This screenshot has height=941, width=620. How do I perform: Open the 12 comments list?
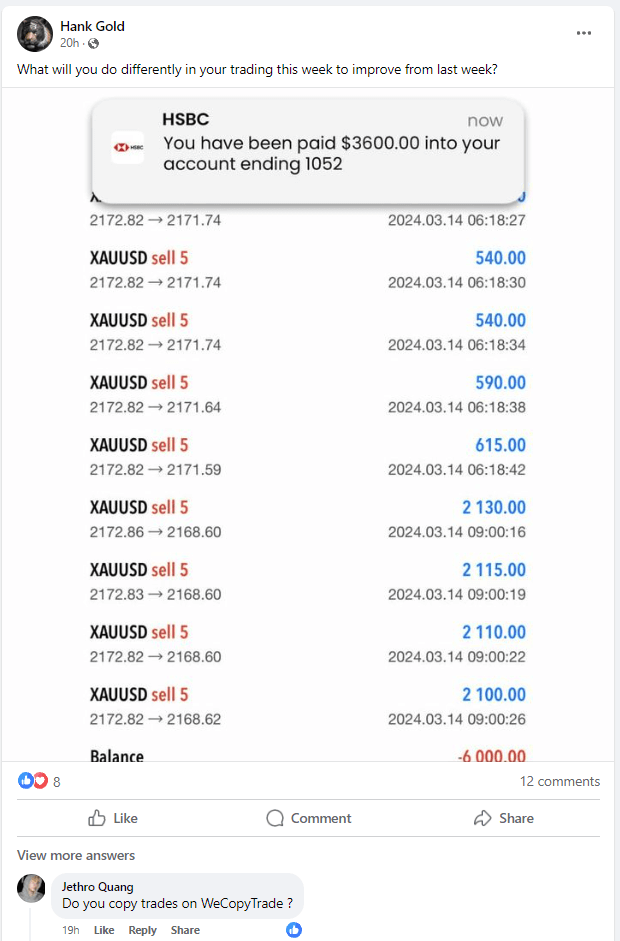[559, 781]
